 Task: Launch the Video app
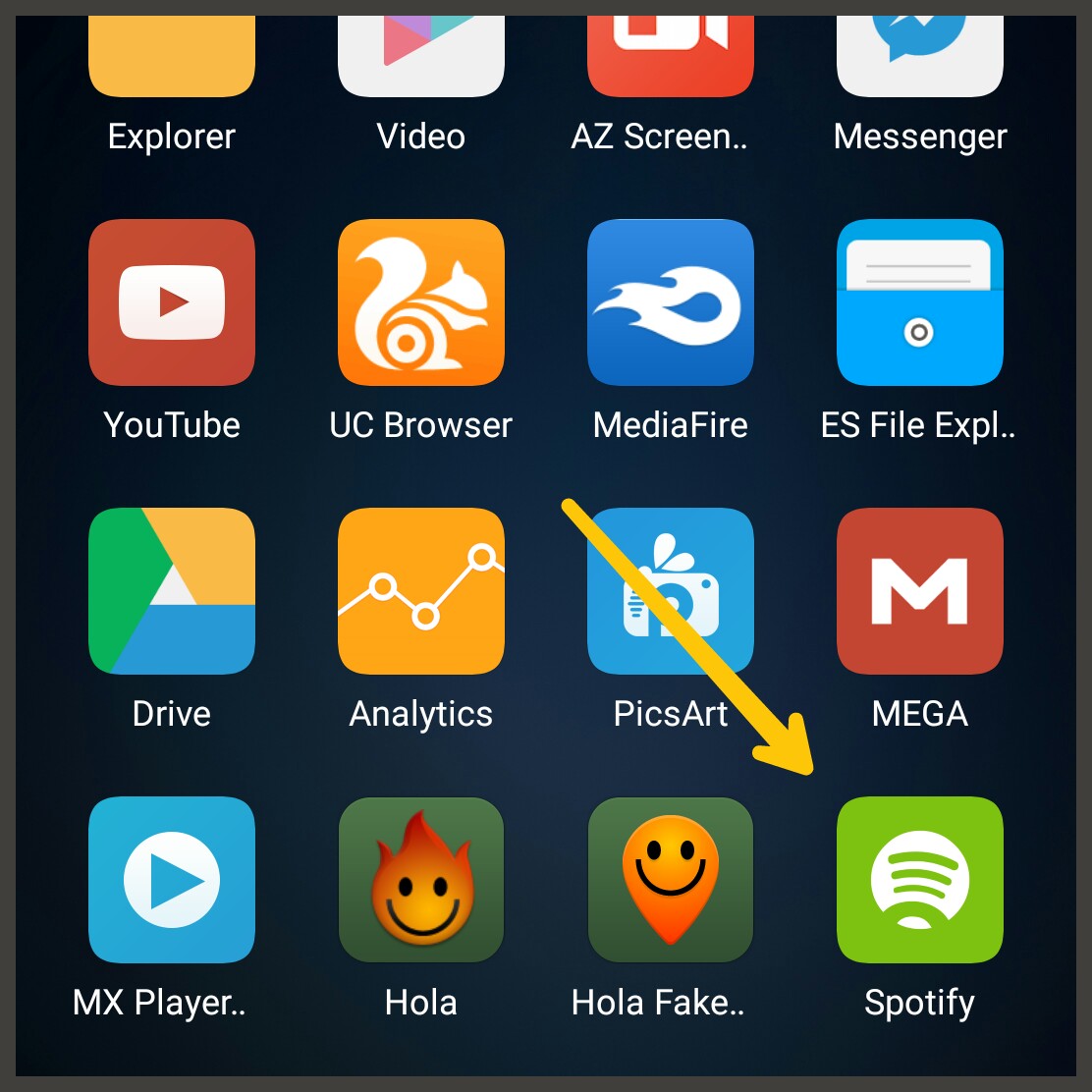pos(420,56)
